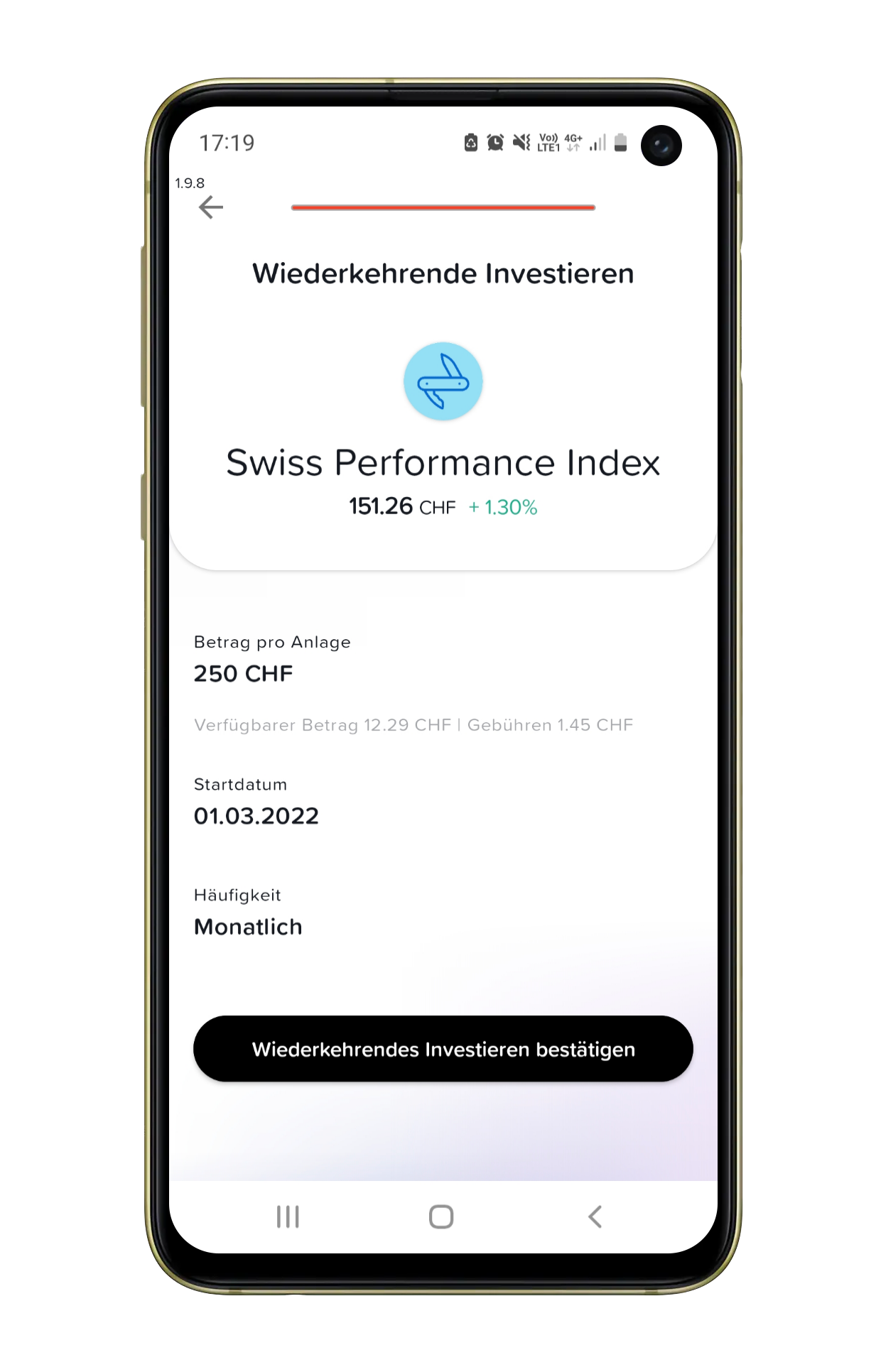Tap the home button in navigation bar
This screenshot has width=881, height=1372.
coord(442,1217)
